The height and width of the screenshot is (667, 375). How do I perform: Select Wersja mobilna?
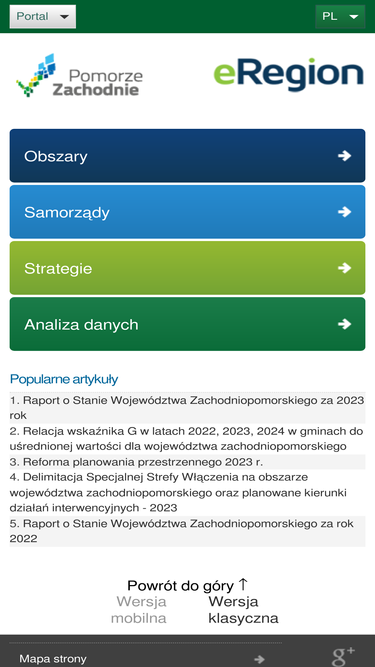pyautogui.click(x=139, y=610)
